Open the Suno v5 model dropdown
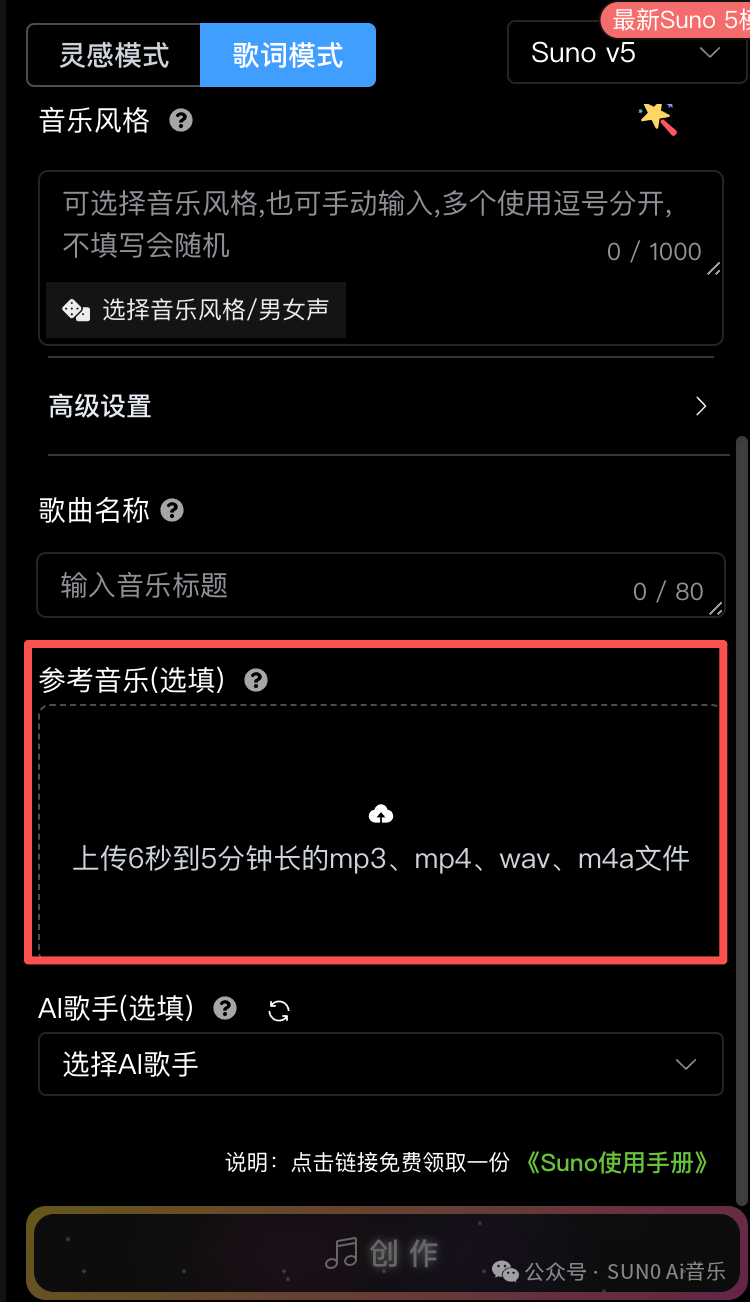 pos(627,53)
